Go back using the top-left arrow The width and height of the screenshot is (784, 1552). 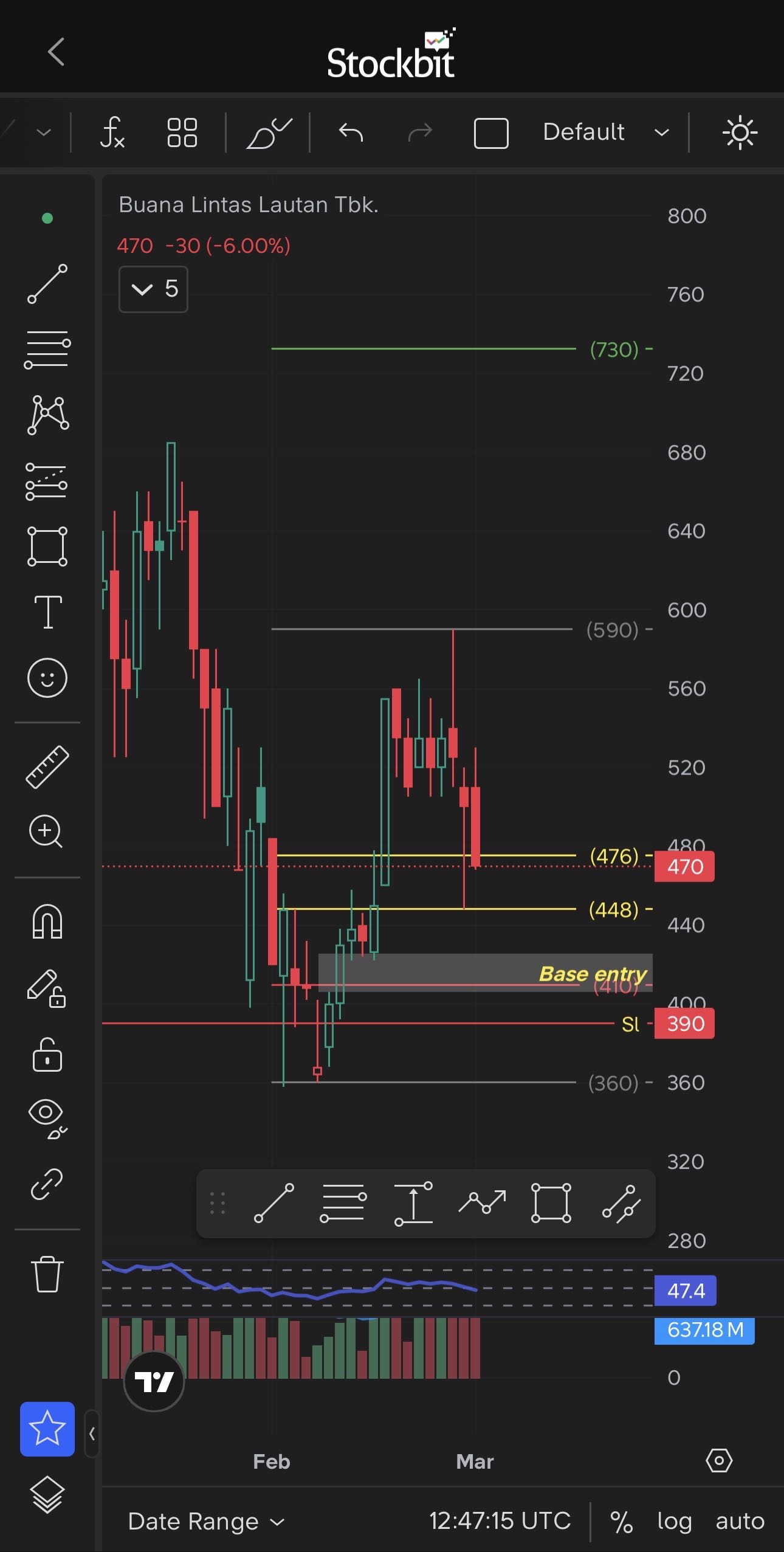pos(56,52)
